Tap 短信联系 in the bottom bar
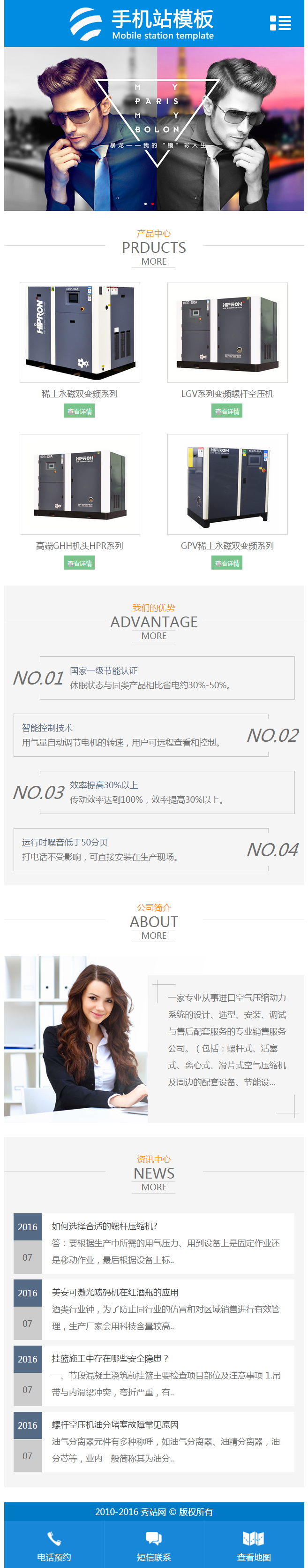 (x=153, y=1547)
